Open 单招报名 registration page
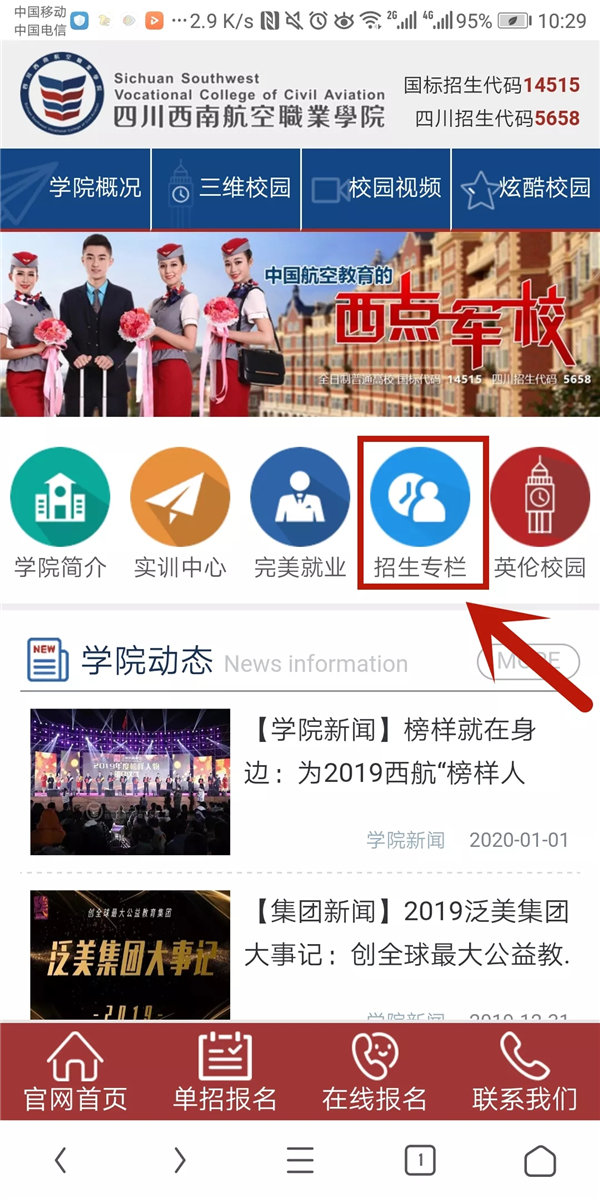The image size is (600, 1200). tap(225, 1072)
